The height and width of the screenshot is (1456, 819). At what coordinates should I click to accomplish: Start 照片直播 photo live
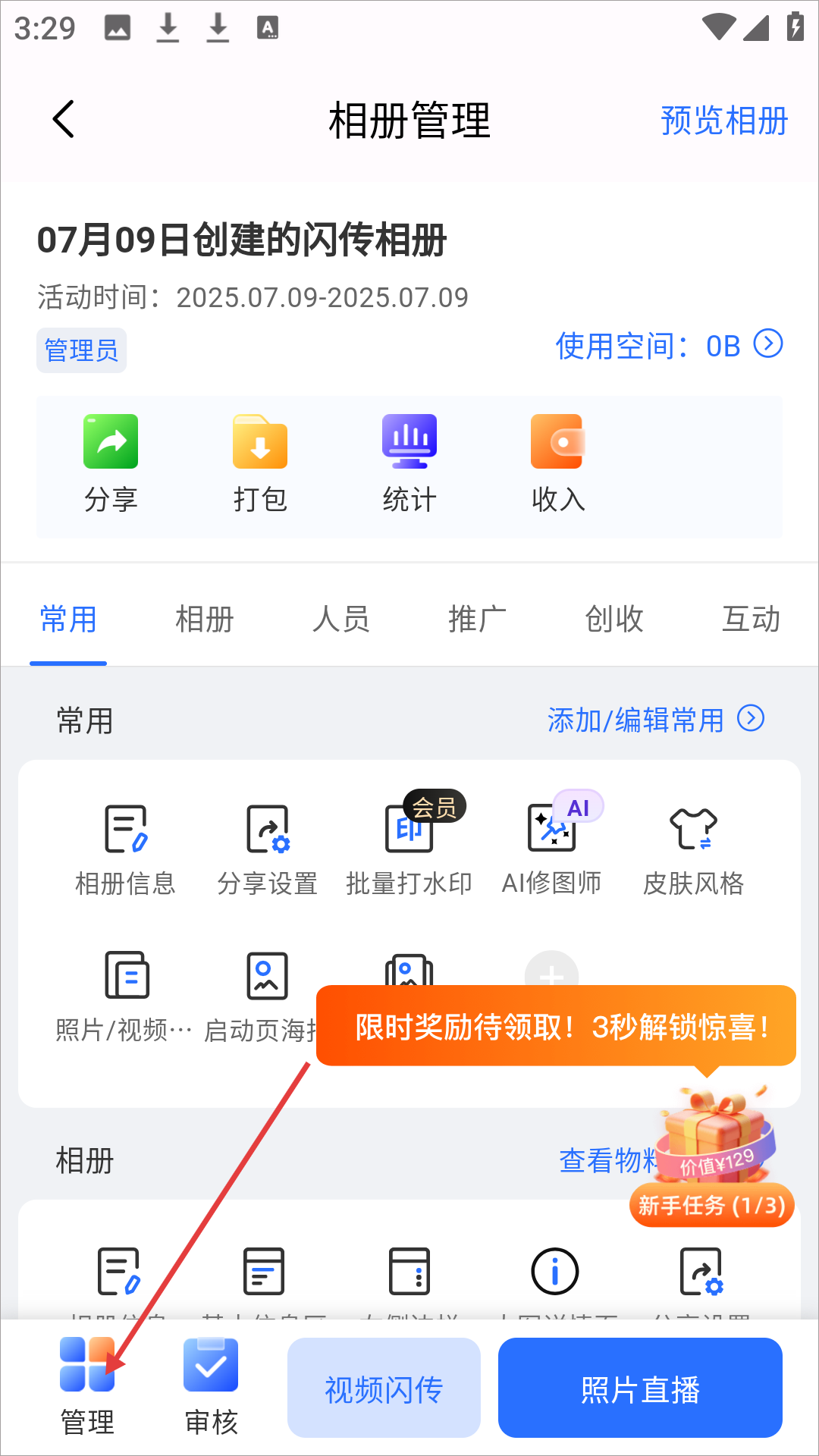(640, 1388)
